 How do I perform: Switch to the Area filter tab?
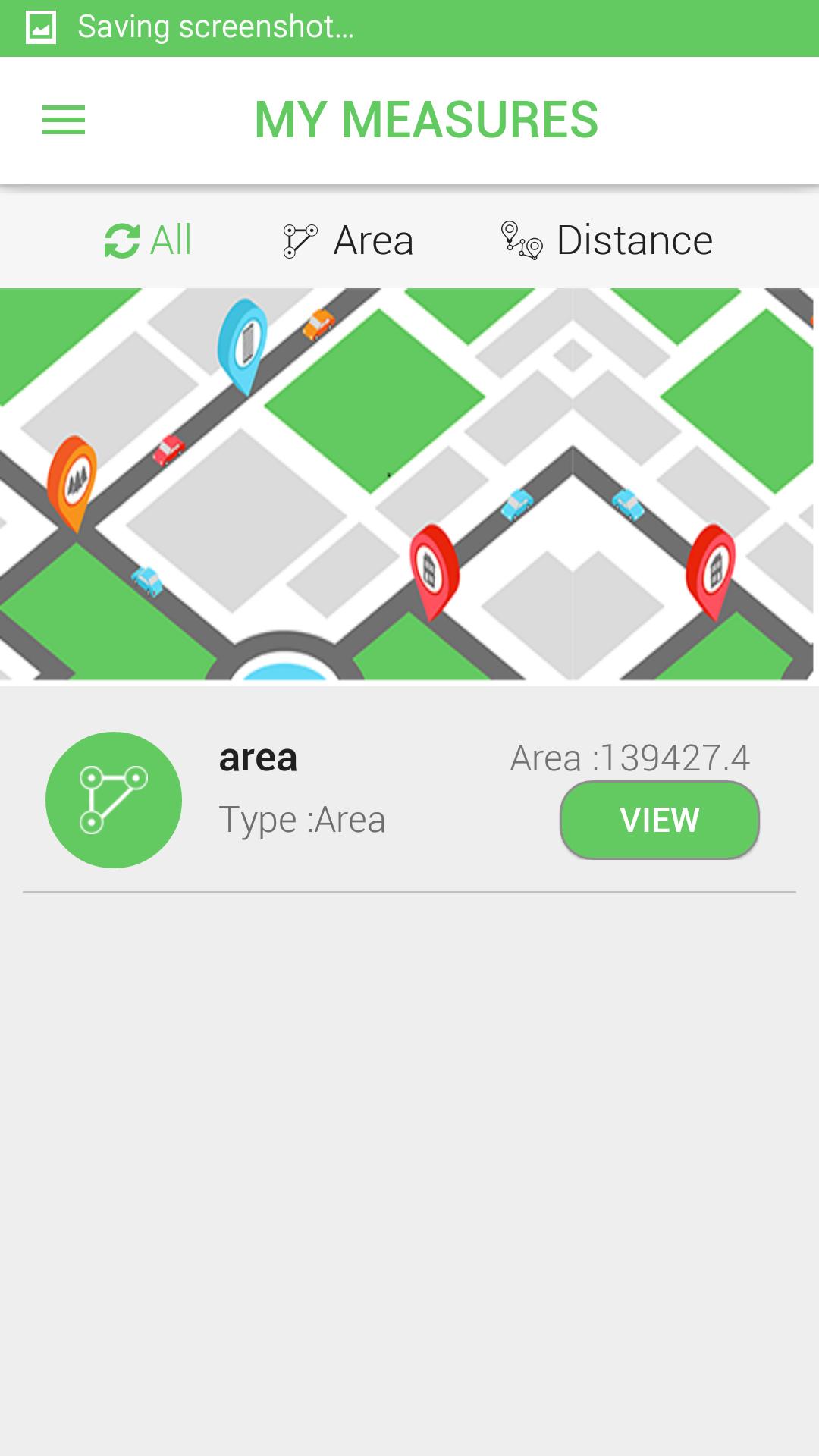click(x=348, y=240)
